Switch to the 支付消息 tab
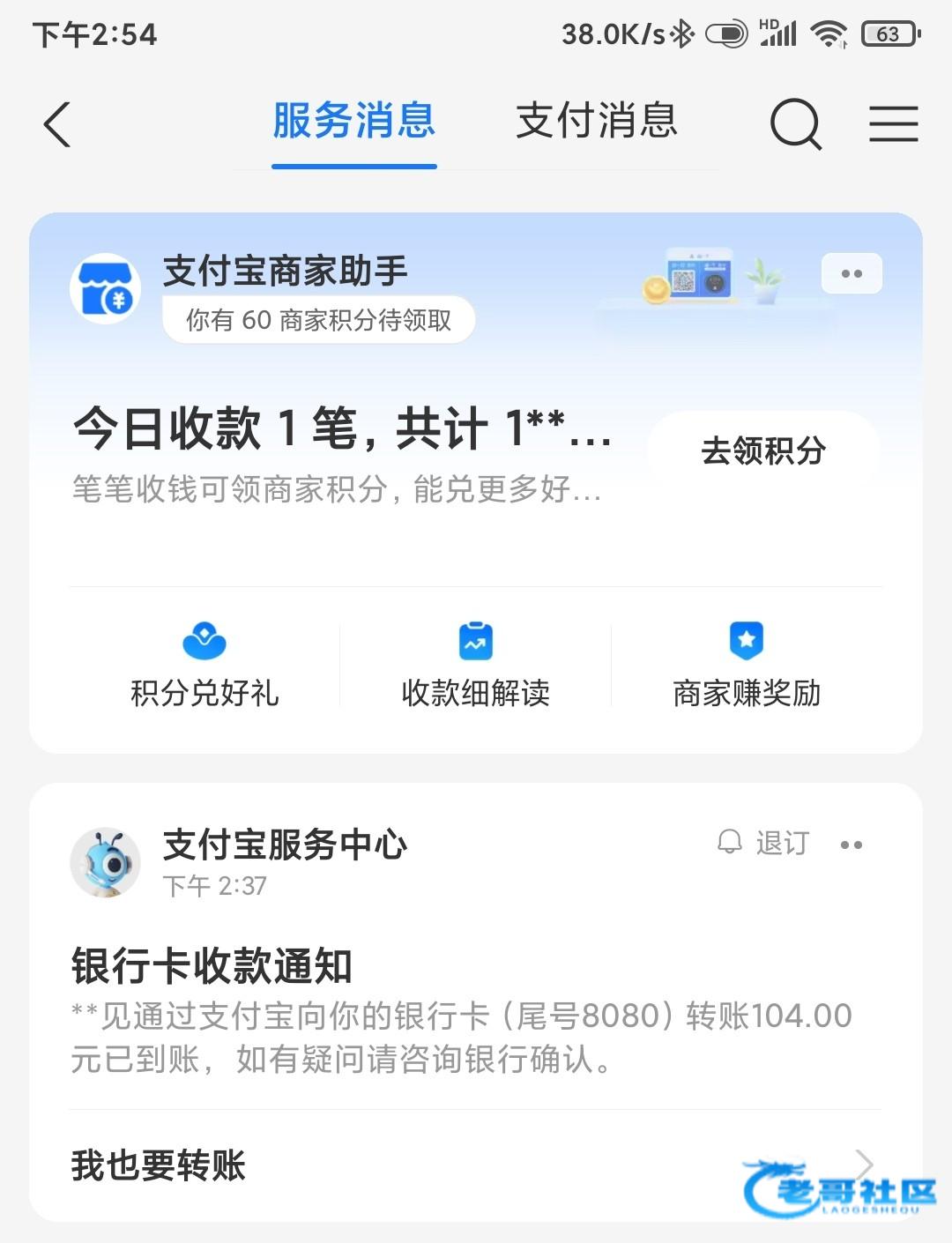Viewport: 952px width, 1243px height. (x=596, y=122)
